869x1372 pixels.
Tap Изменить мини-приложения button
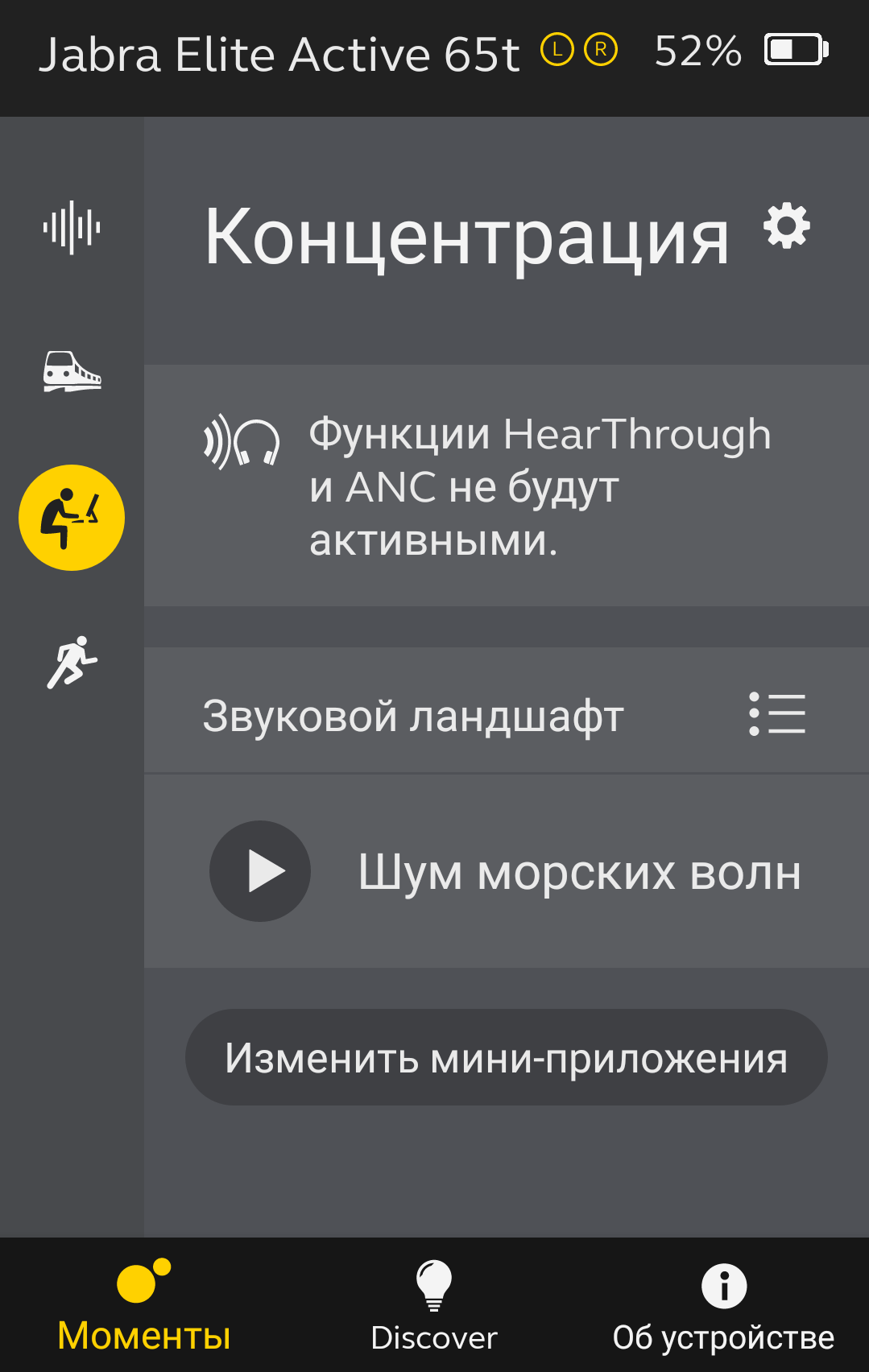[506, 1057]
